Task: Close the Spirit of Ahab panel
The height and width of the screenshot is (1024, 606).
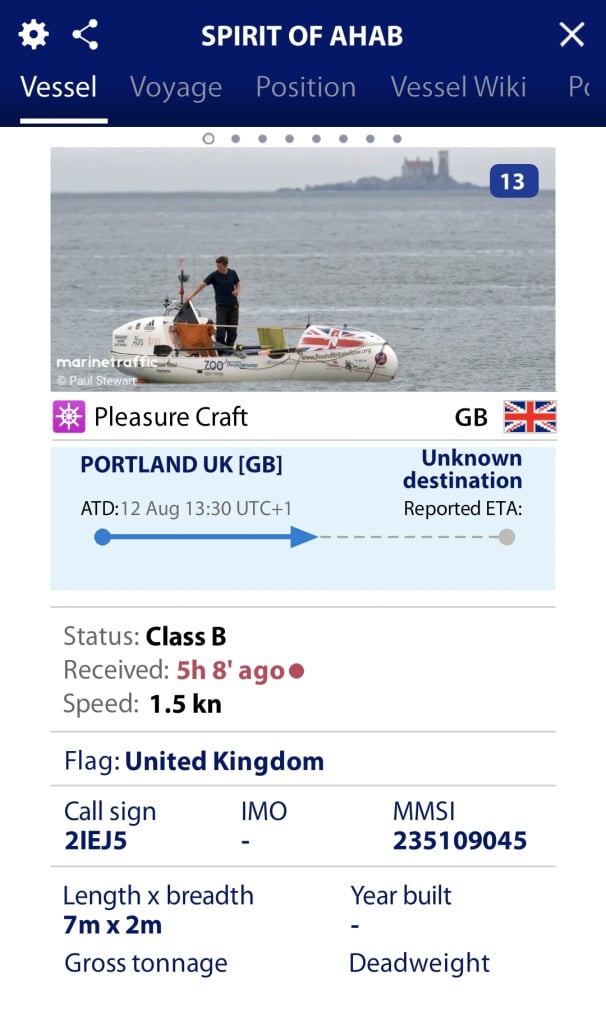Action: (572, 36)
